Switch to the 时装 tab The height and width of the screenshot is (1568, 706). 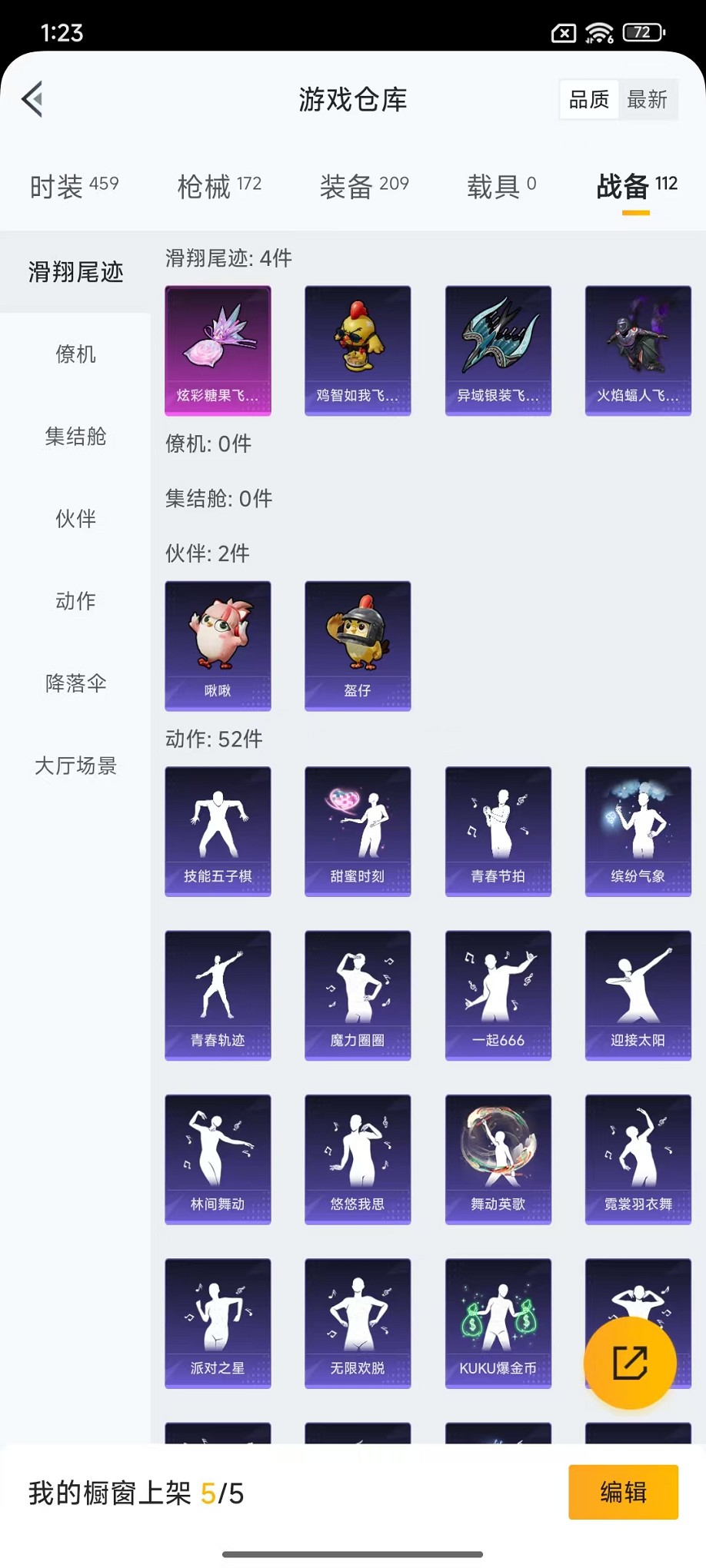74,186
